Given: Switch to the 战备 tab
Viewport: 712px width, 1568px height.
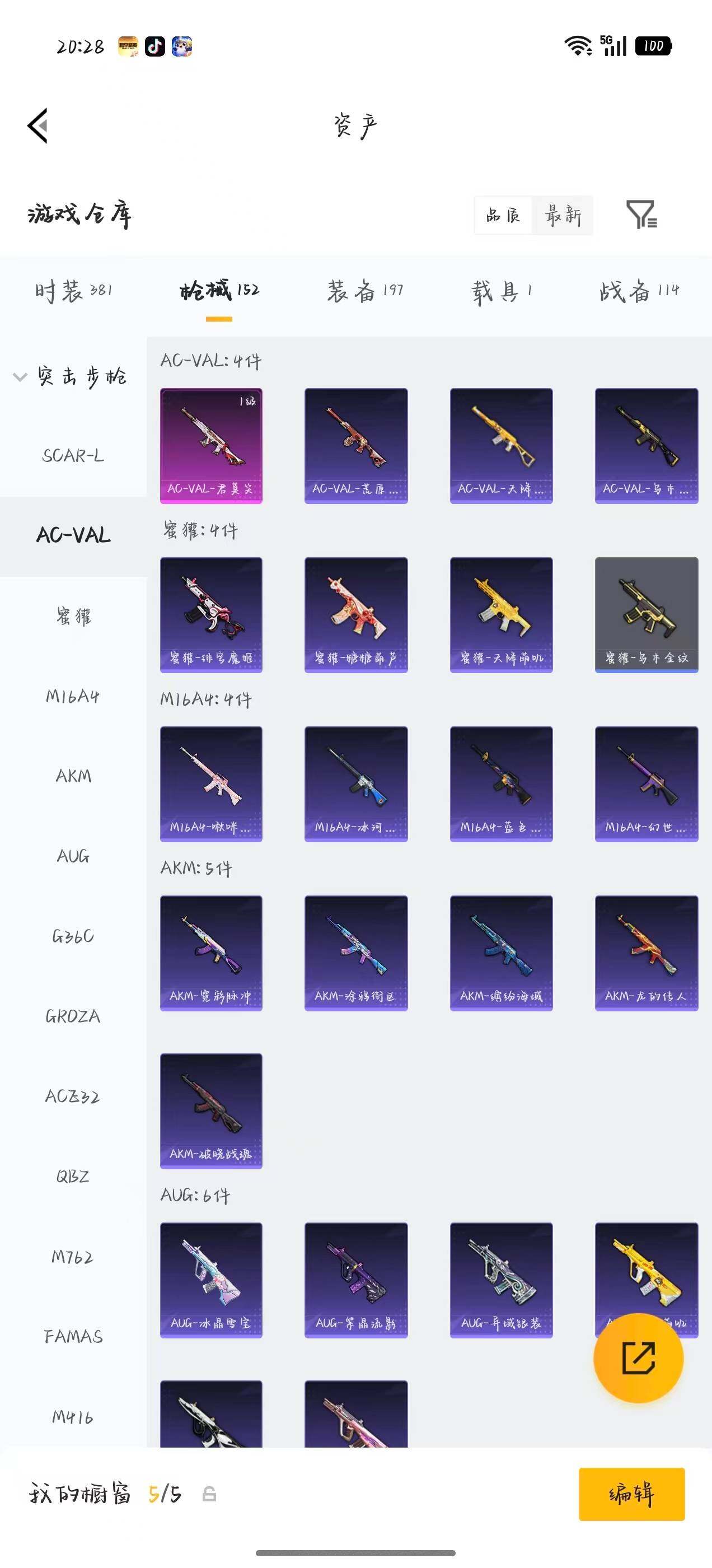Looking at the screenshot, I should click(x=639, y=291).
